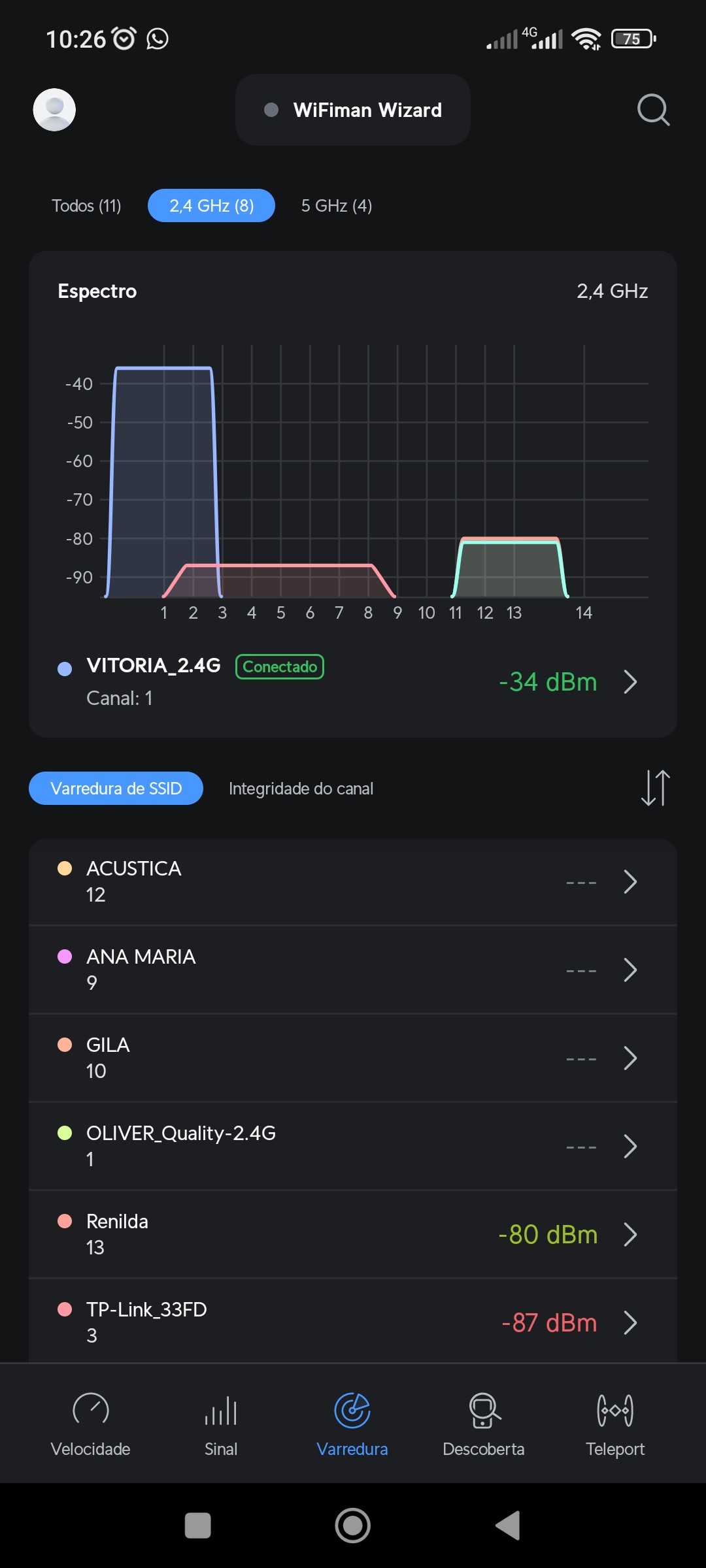706x1568 pixels.
Task: Open the profile avatar
Action: coord(54,110)
